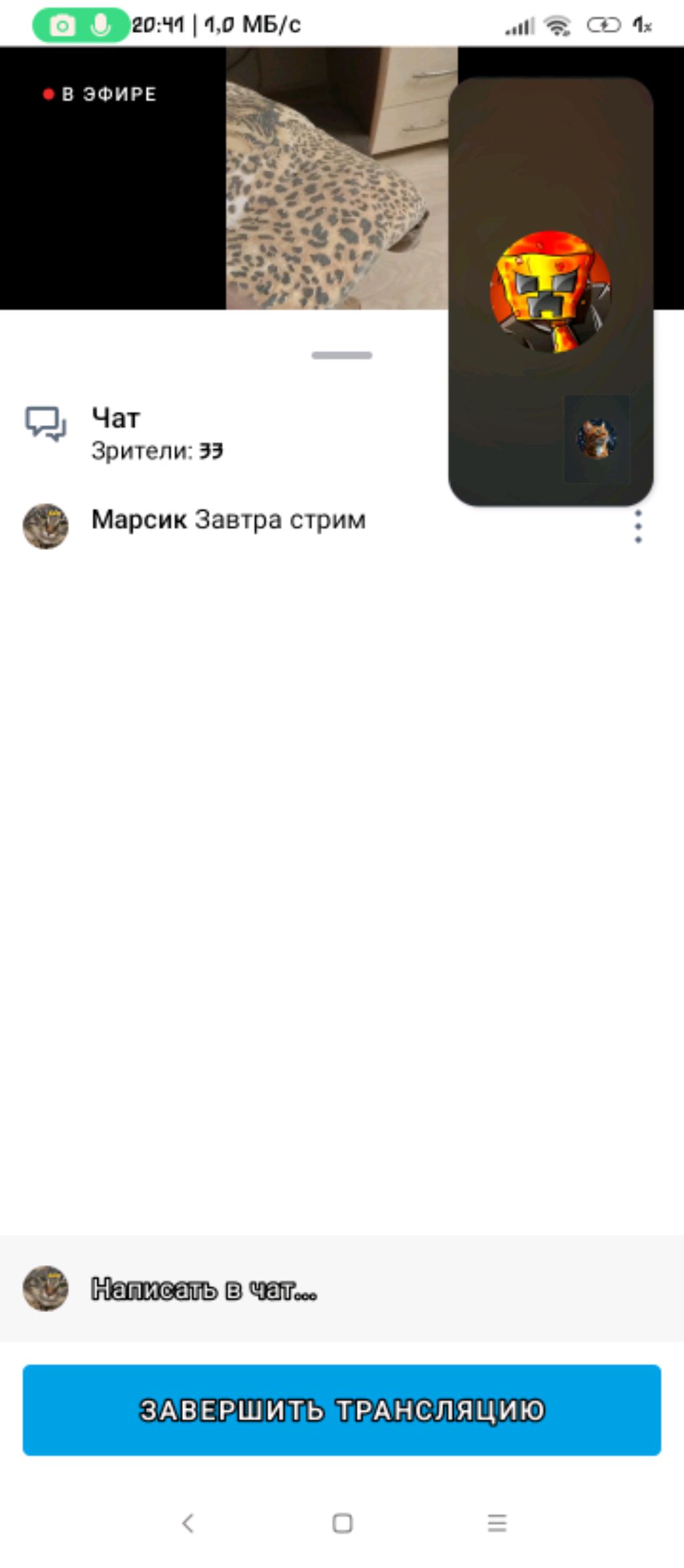Open options for Марсик's chat message
684x1568 pixels.
coord(638,526)
